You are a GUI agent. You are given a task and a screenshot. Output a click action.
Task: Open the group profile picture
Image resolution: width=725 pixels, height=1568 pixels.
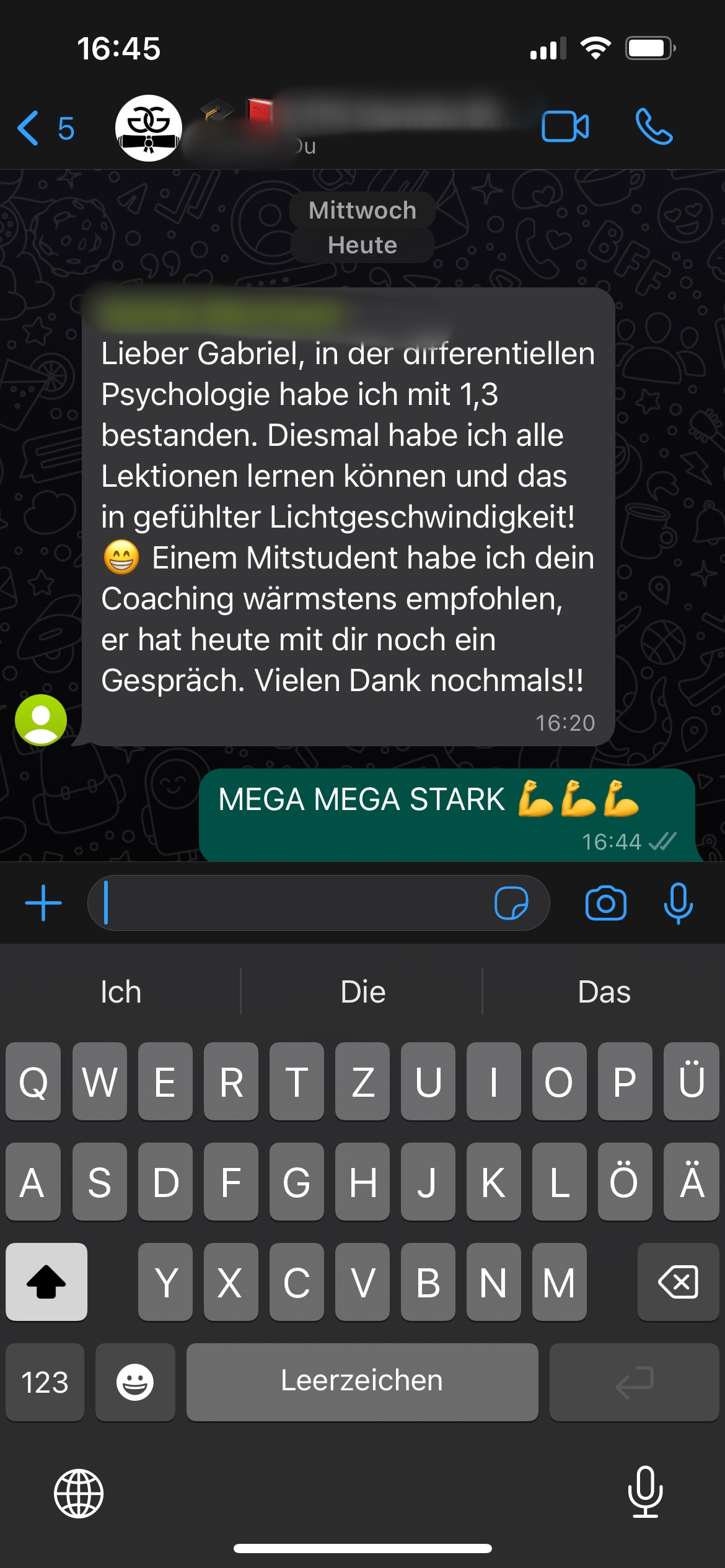point(149,128)
